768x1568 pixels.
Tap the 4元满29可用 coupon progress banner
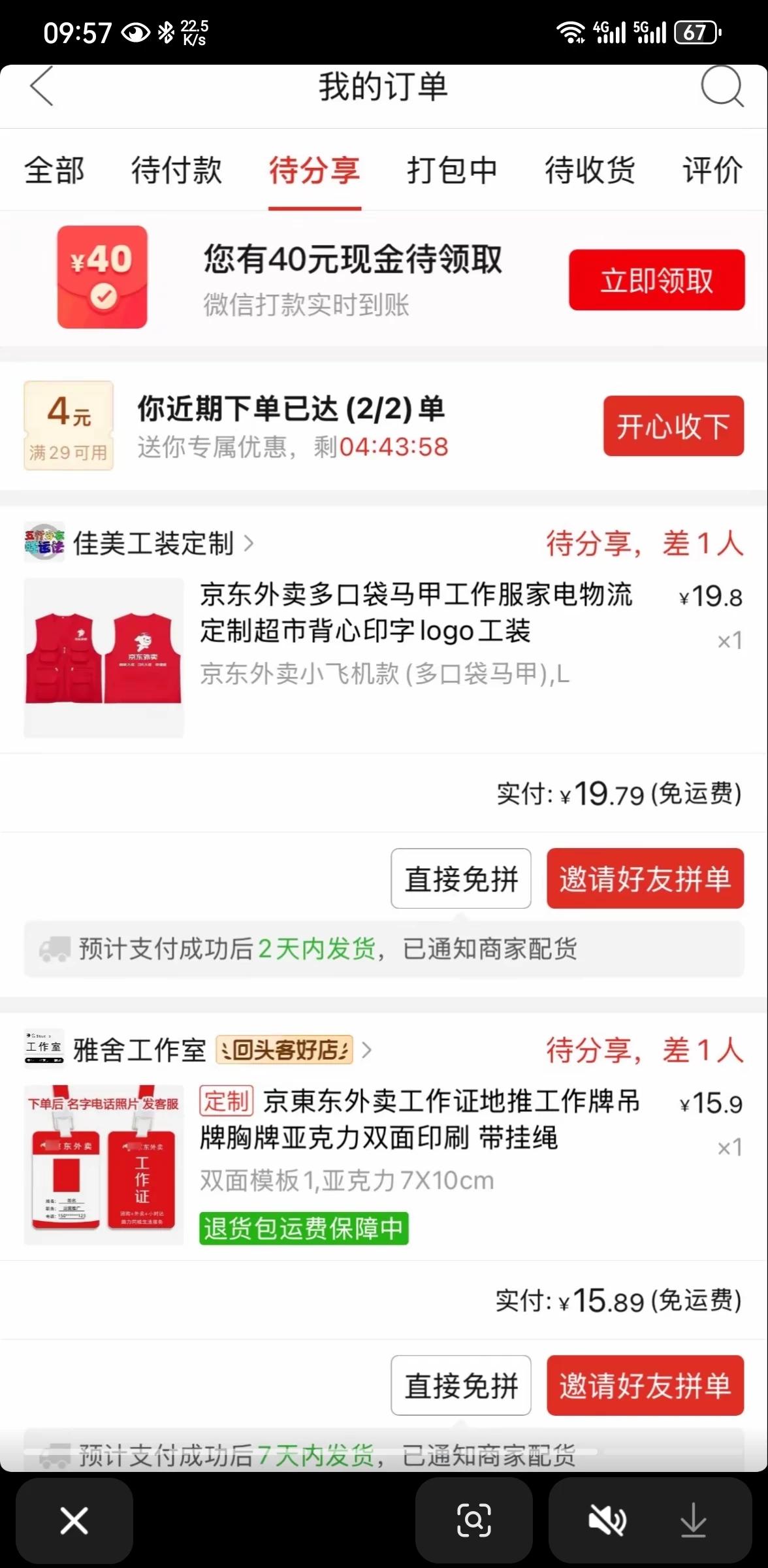pyautogui.click(x=68, y=425)
